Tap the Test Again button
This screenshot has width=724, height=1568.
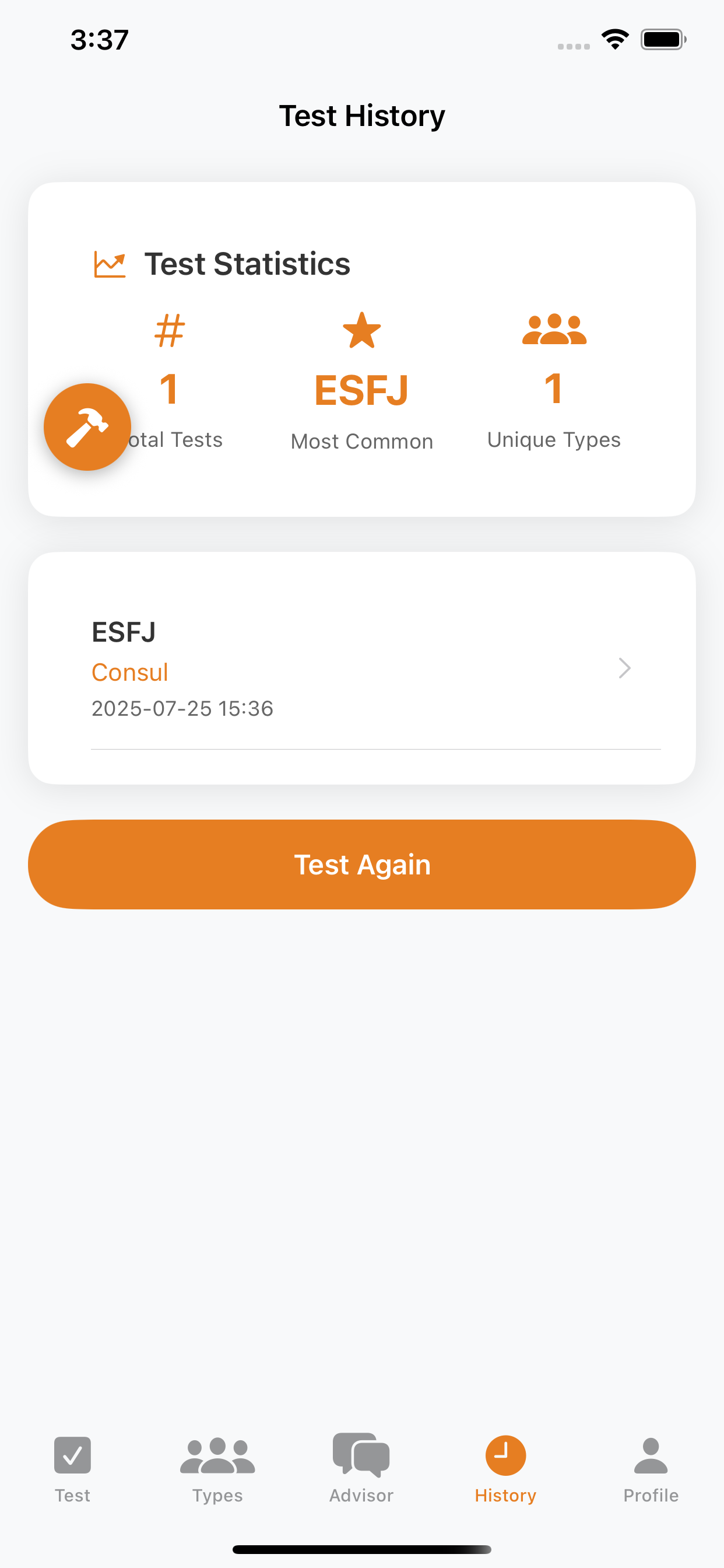361,864
